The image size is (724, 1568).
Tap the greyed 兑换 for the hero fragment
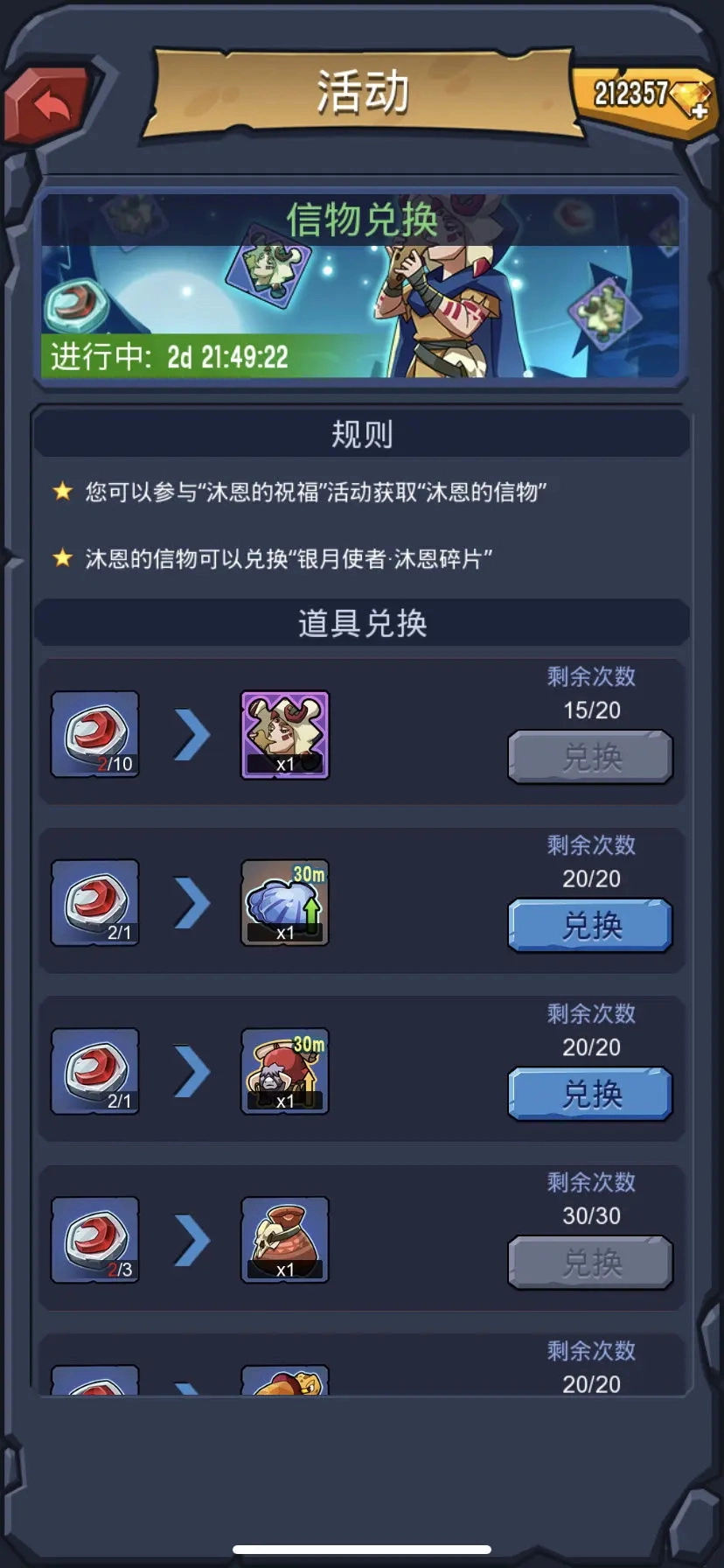click(x=590, y=756)
